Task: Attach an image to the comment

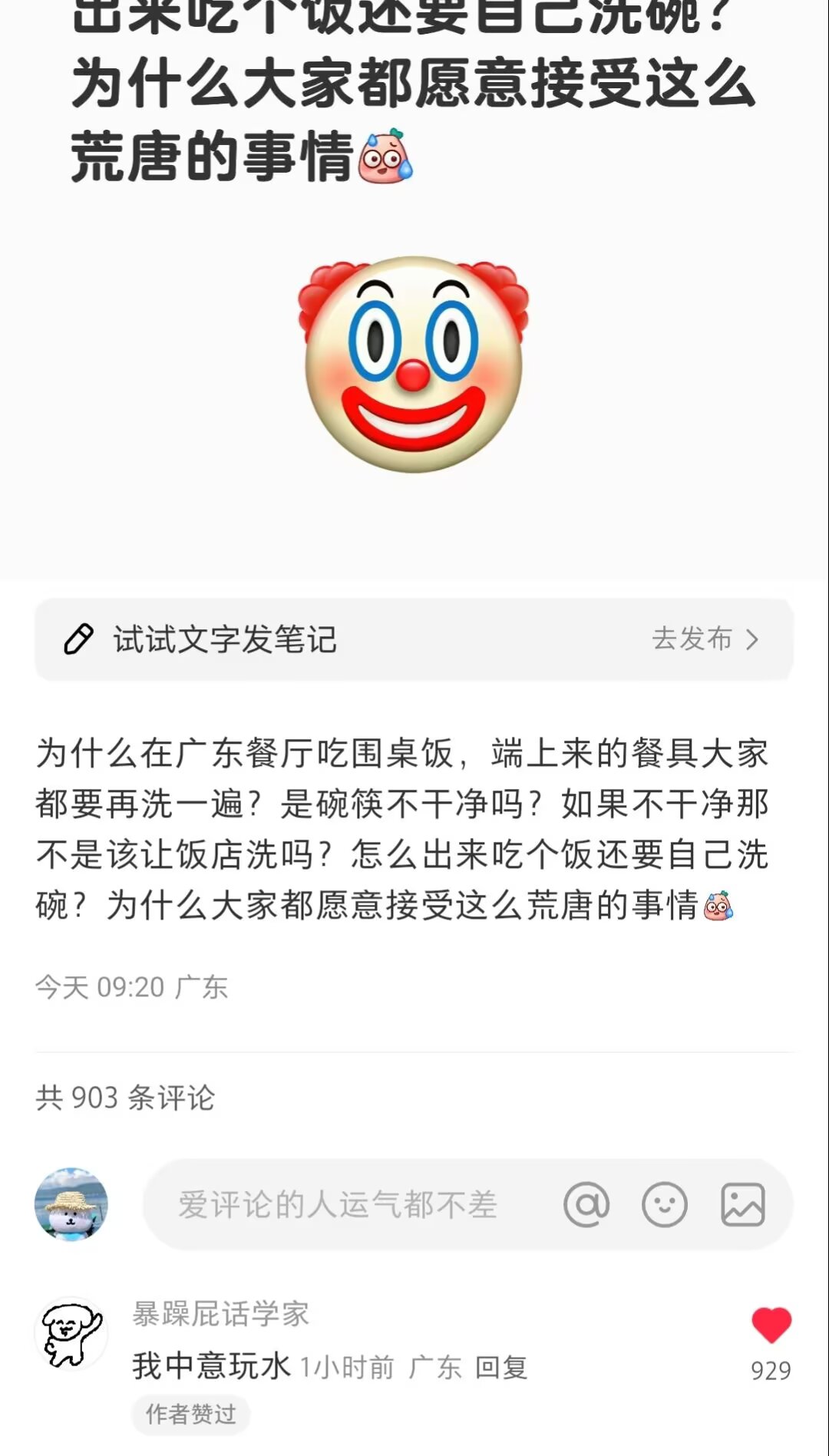Action: (742, 1204)
